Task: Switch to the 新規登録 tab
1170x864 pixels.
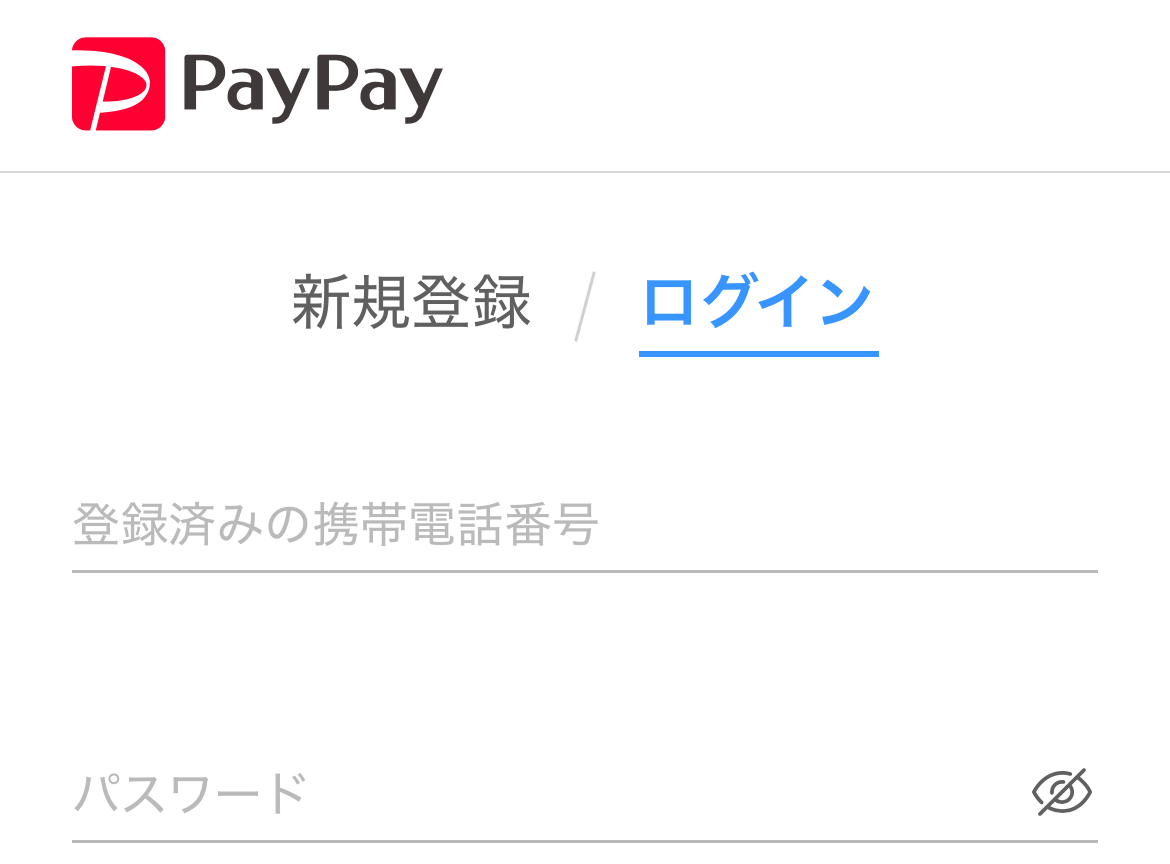Action: tap(411, 303)
